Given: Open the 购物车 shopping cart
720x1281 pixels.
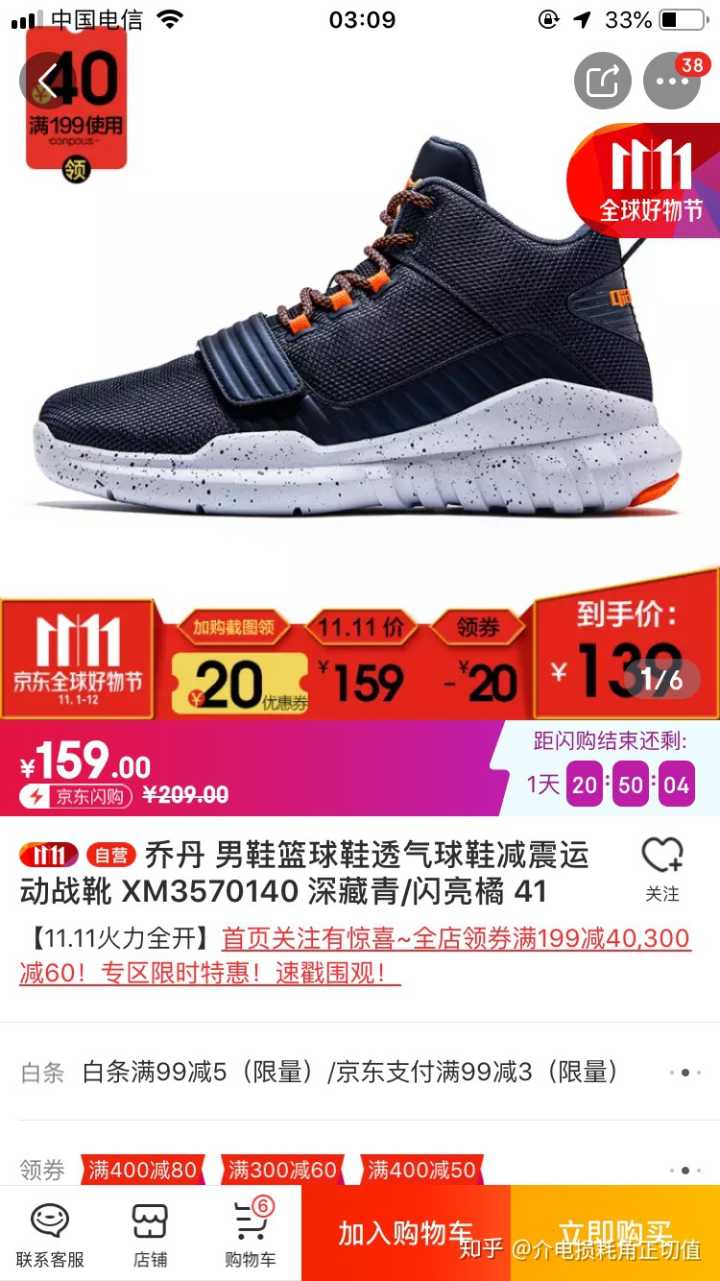Looking at the screenshot, I should tap(249, 1234).
